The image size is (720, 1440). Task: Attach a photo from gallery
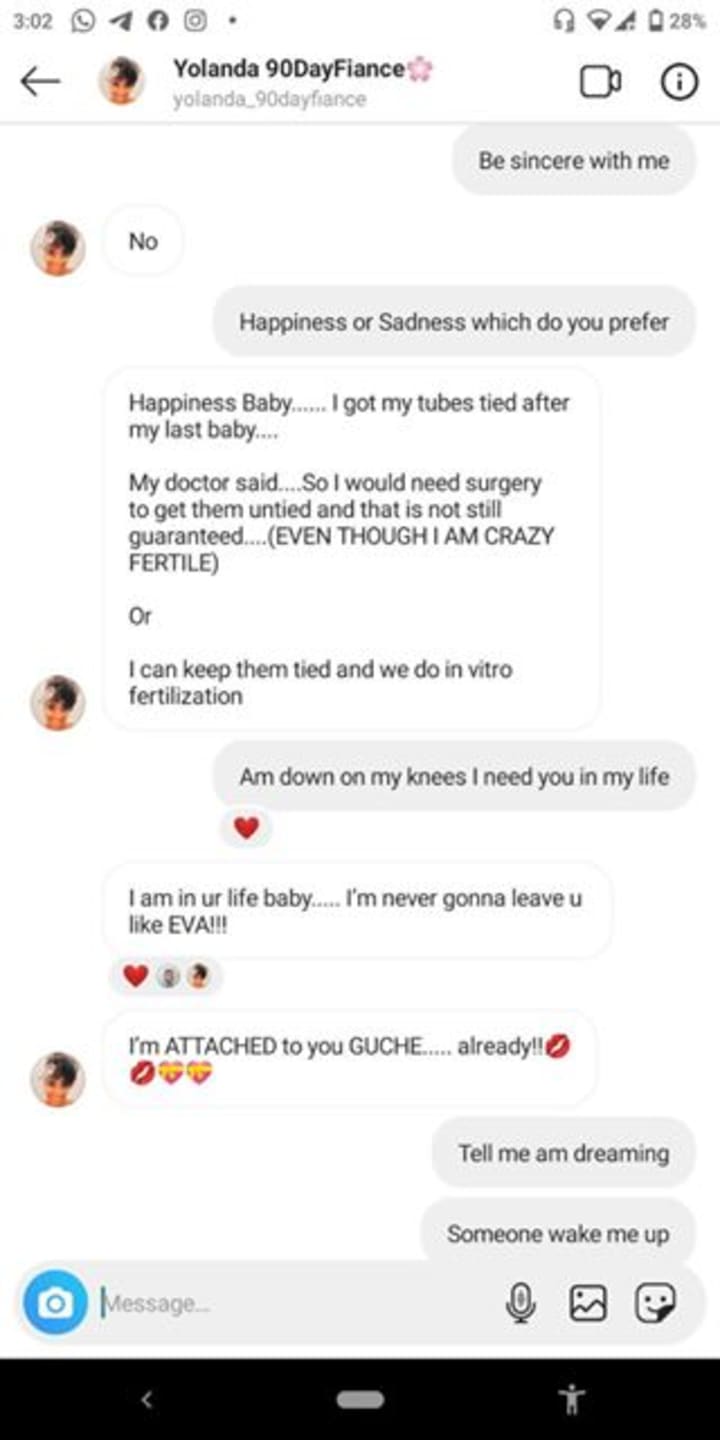click(x=588, y=1303)
